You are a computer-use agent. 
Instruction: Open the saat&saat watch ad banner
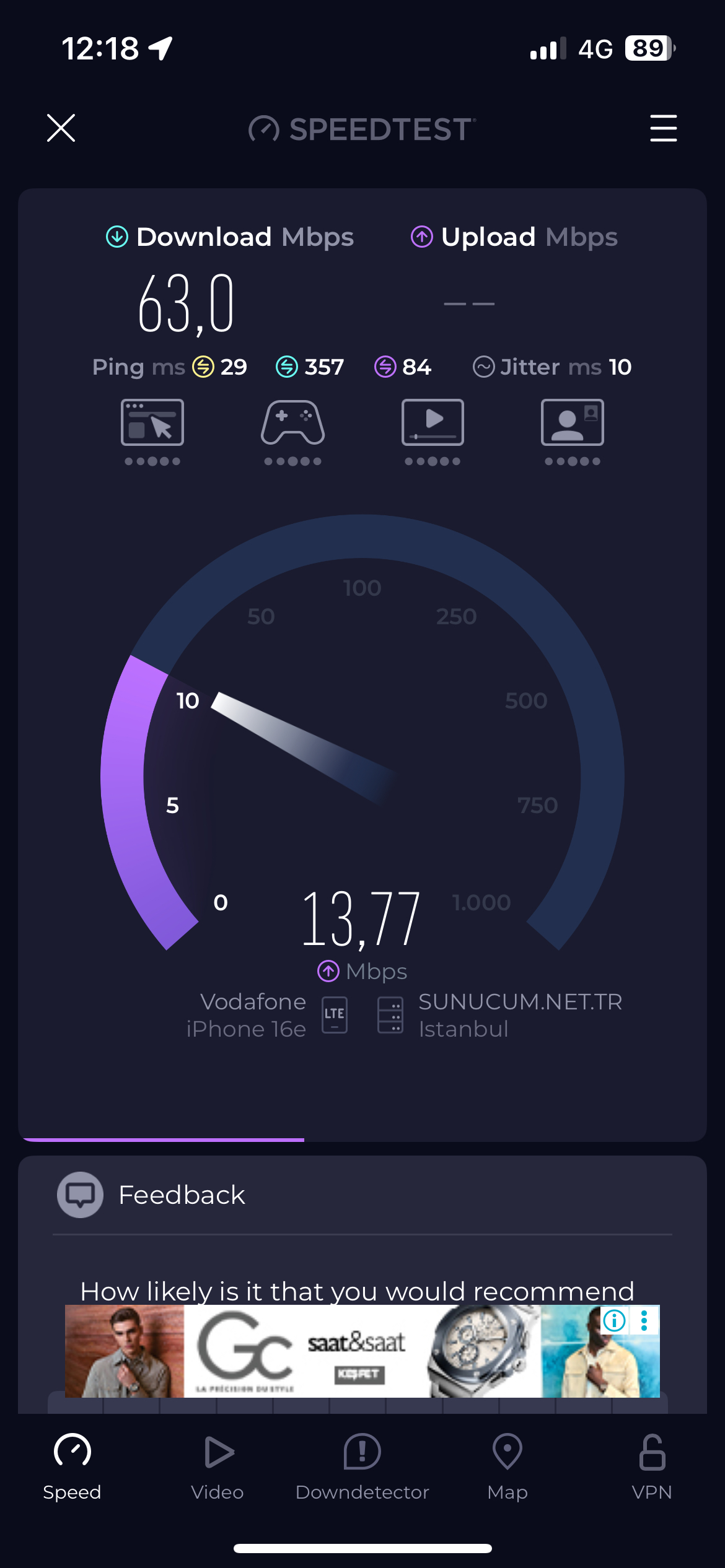(x=362, y=1351)
